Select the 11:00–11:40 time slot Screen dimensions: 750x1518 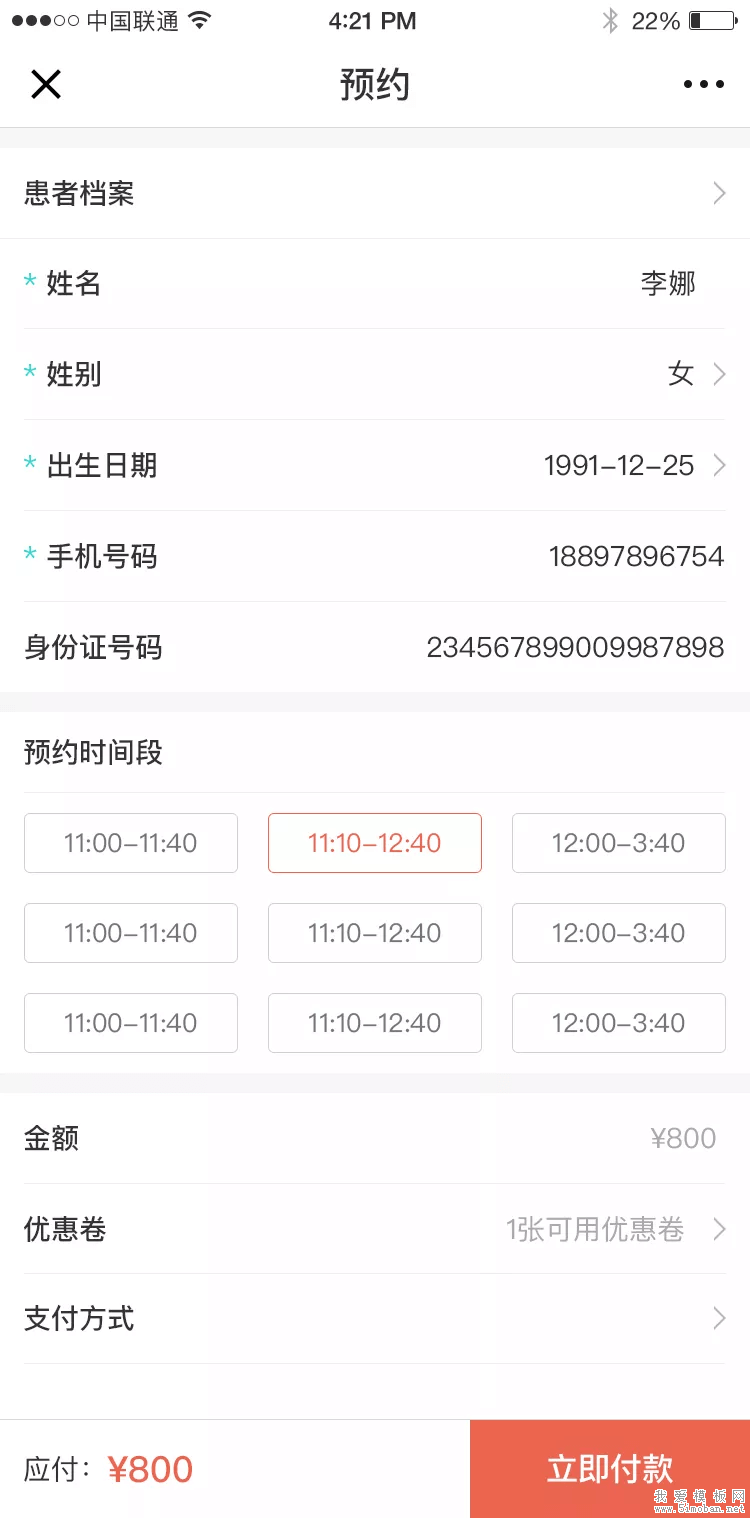pos(130,843)
